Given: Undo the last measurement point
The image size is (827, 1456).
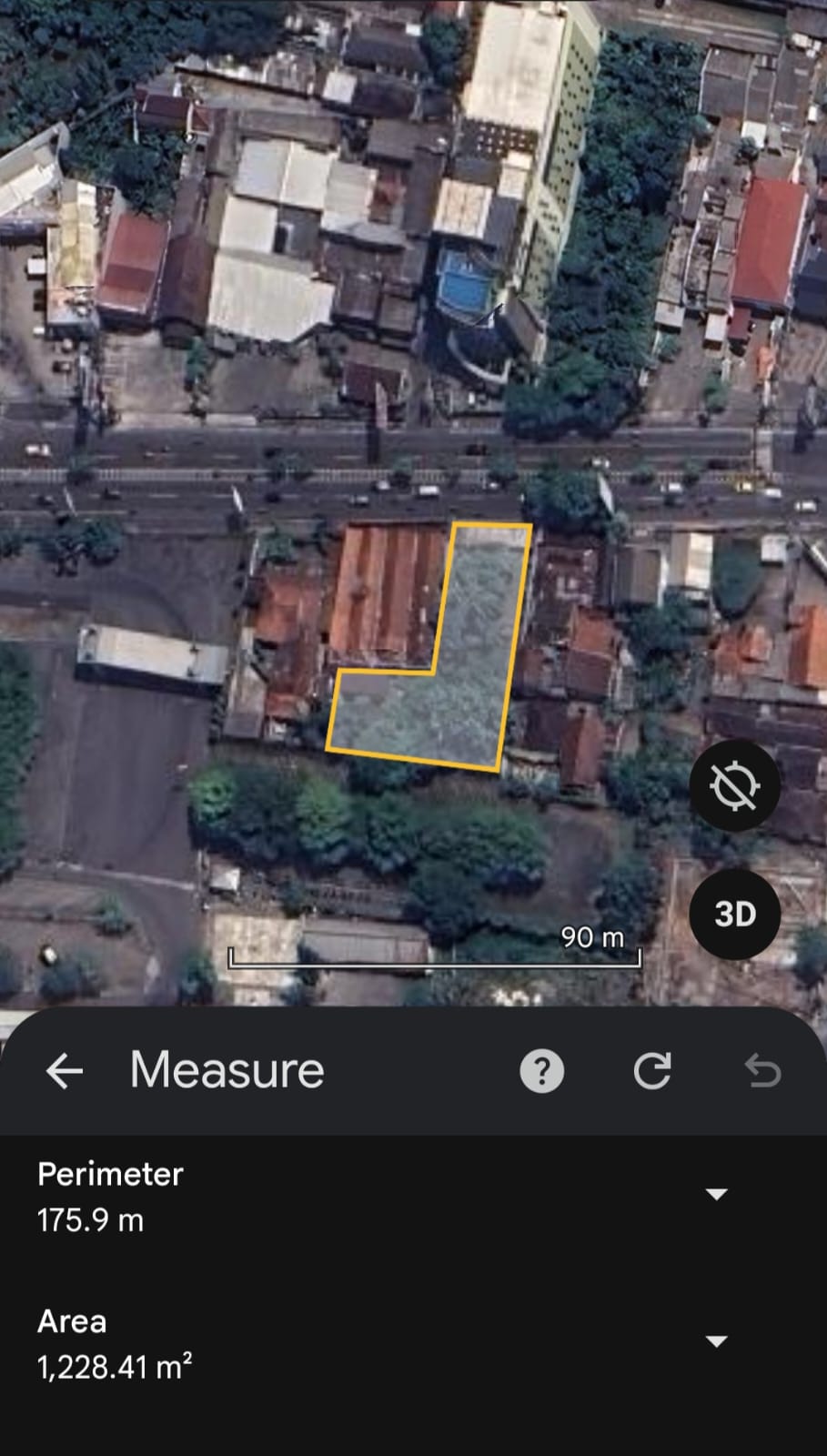Looking at the screenshot, I should click(x=762, y=1071).
